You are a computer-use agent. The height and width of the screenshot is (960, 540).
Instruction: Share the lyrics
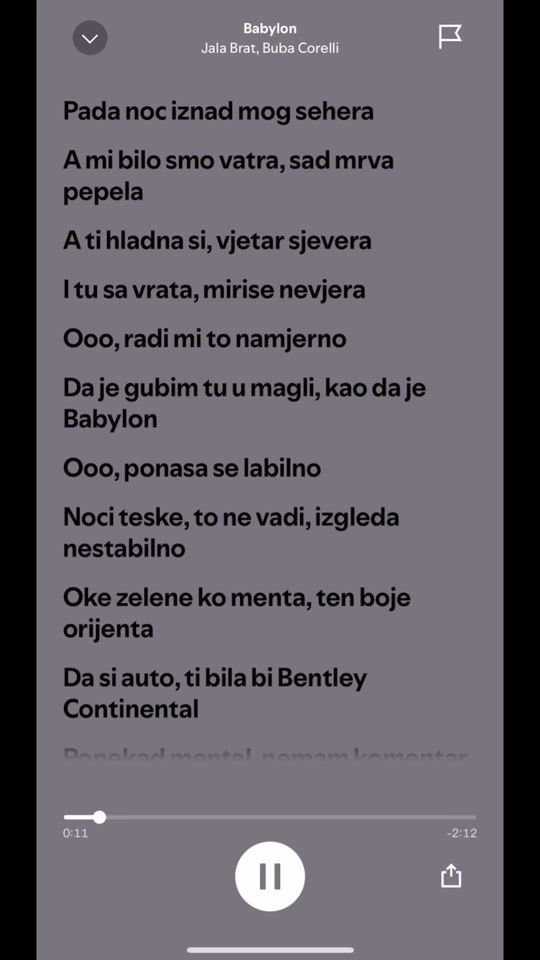451,876
